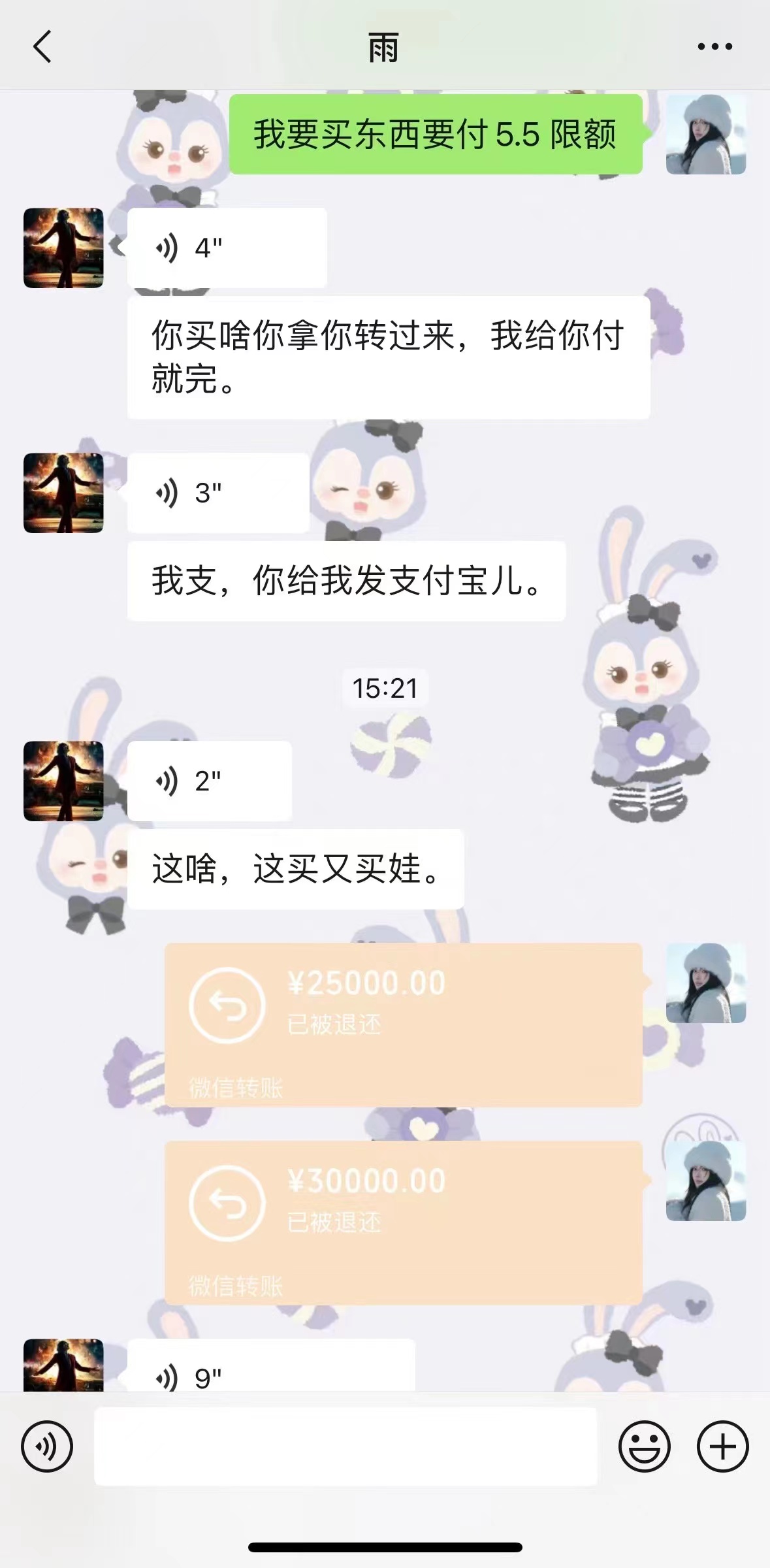Tap the transcription bubble 这啥，这买又买娃。
The width and height of the screenshot is (770, 1568).
297,867
